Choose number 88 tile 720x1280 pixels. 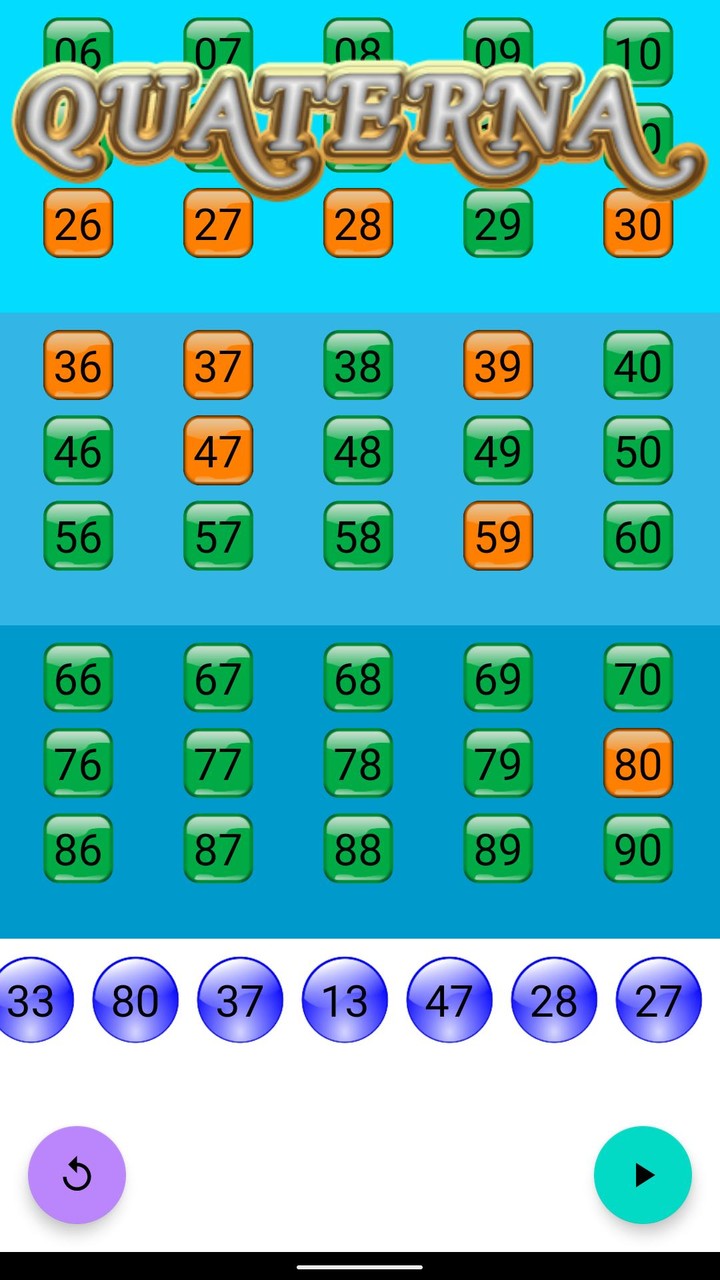(x=358, y=848)
